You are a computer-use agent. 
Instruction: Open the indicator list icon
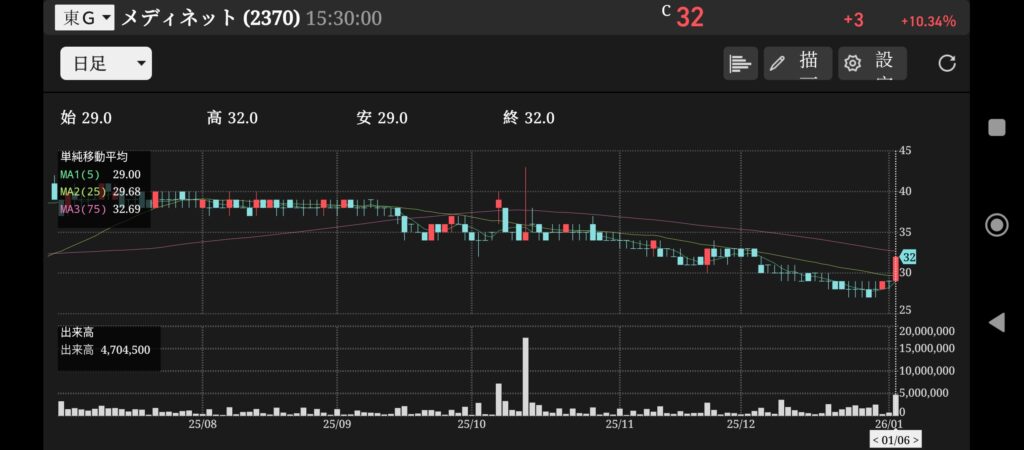(740, 63)
